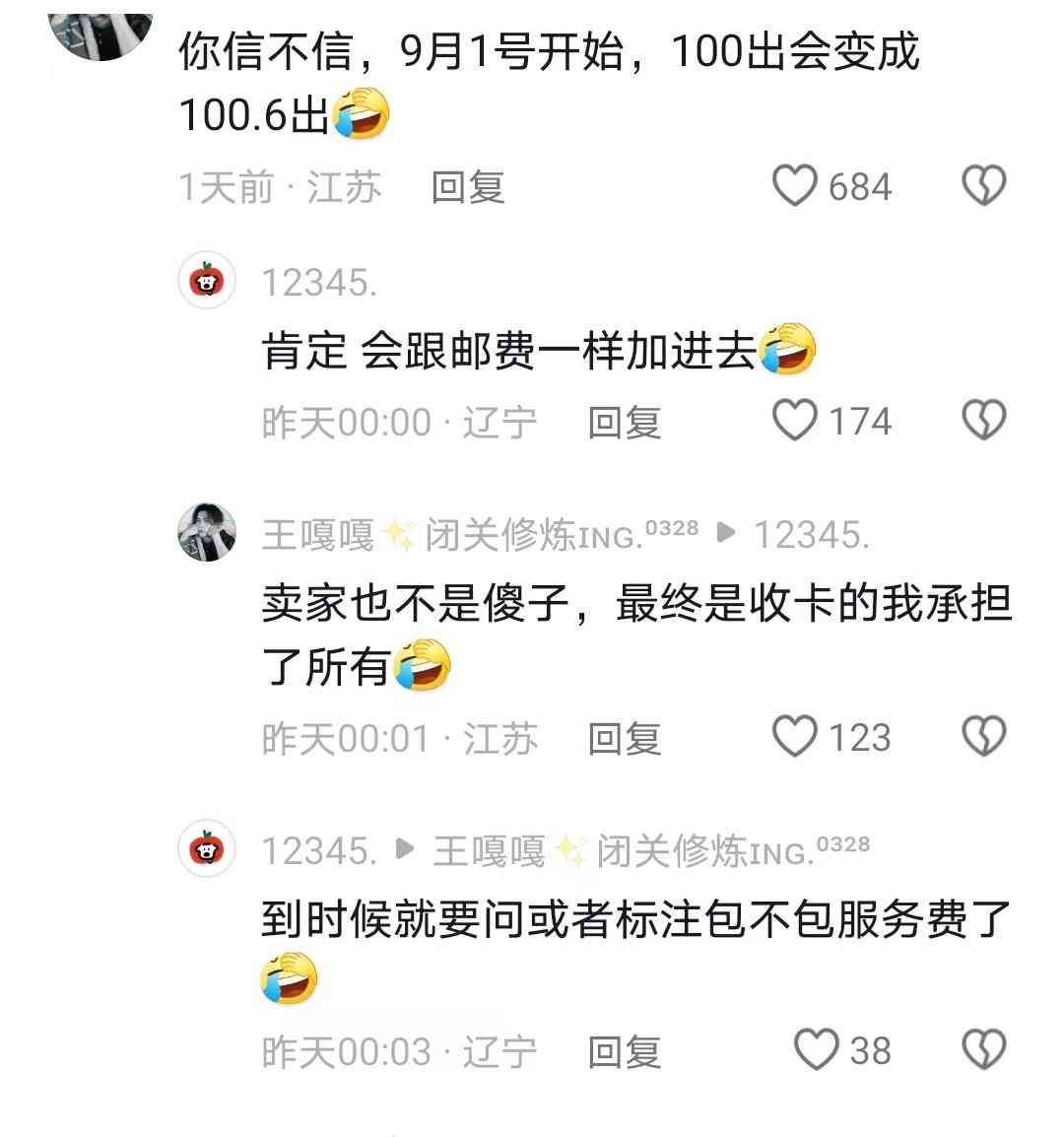Viewport: 1064px width, 1137px height.
Task: Dislike the reply posted 昨天00:01
Action: pos(983,736)
